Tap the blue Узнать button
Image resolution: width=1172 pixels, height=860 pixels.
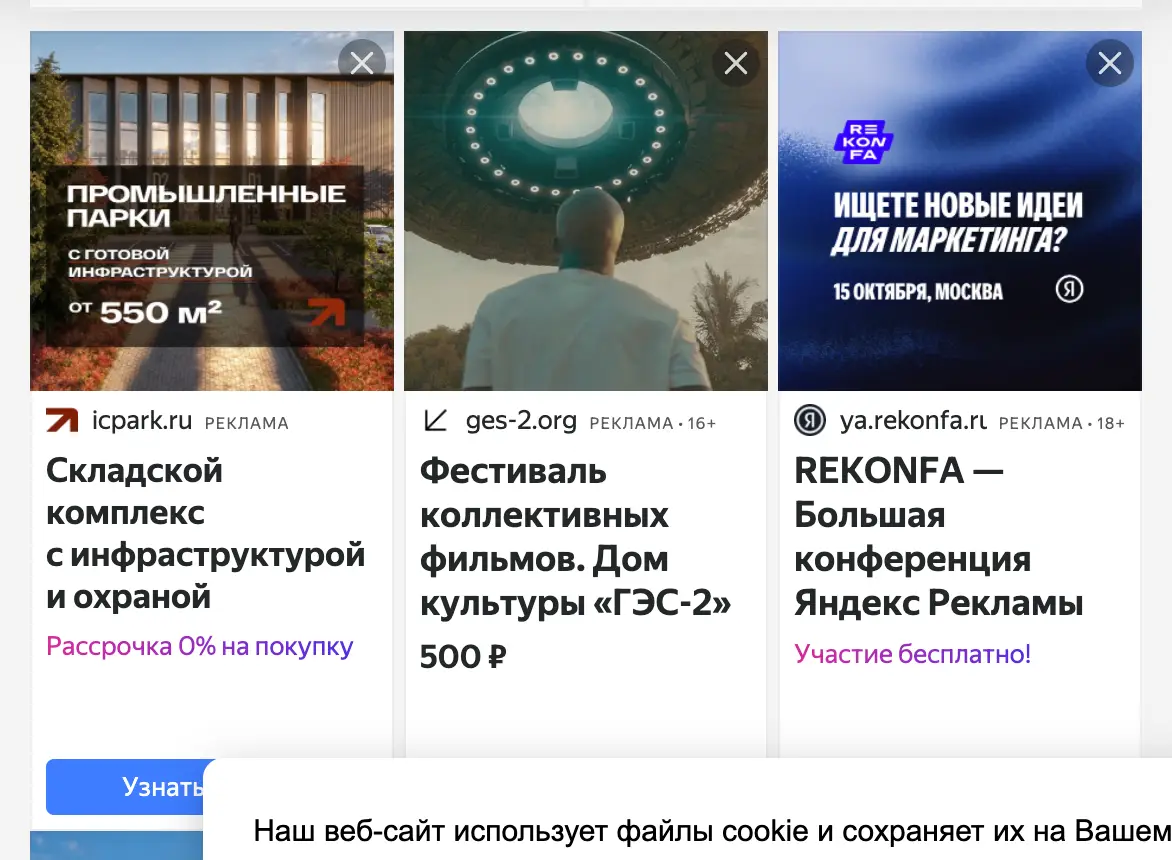[125, 787]
